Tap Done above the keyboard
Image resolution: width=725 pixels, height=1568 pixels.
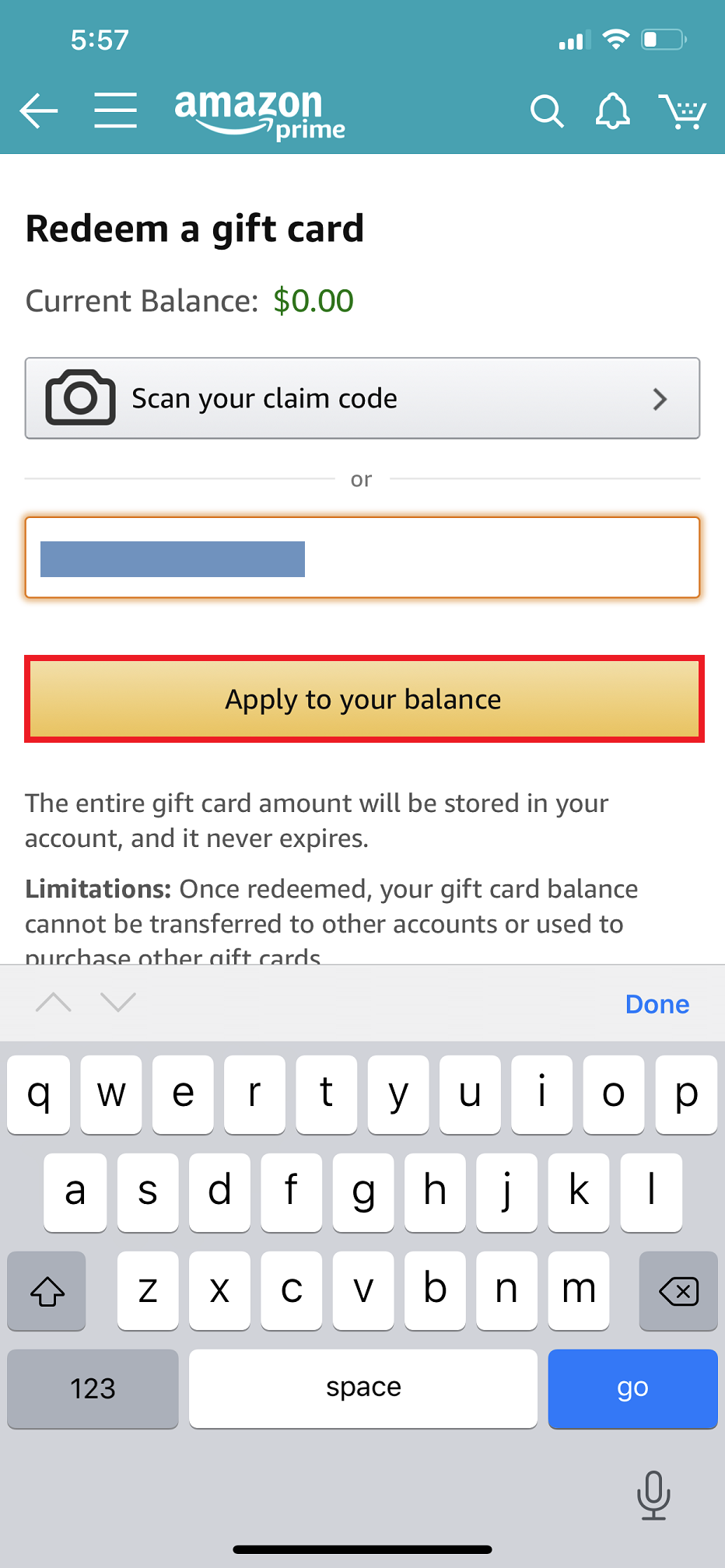pos(657,1004)
